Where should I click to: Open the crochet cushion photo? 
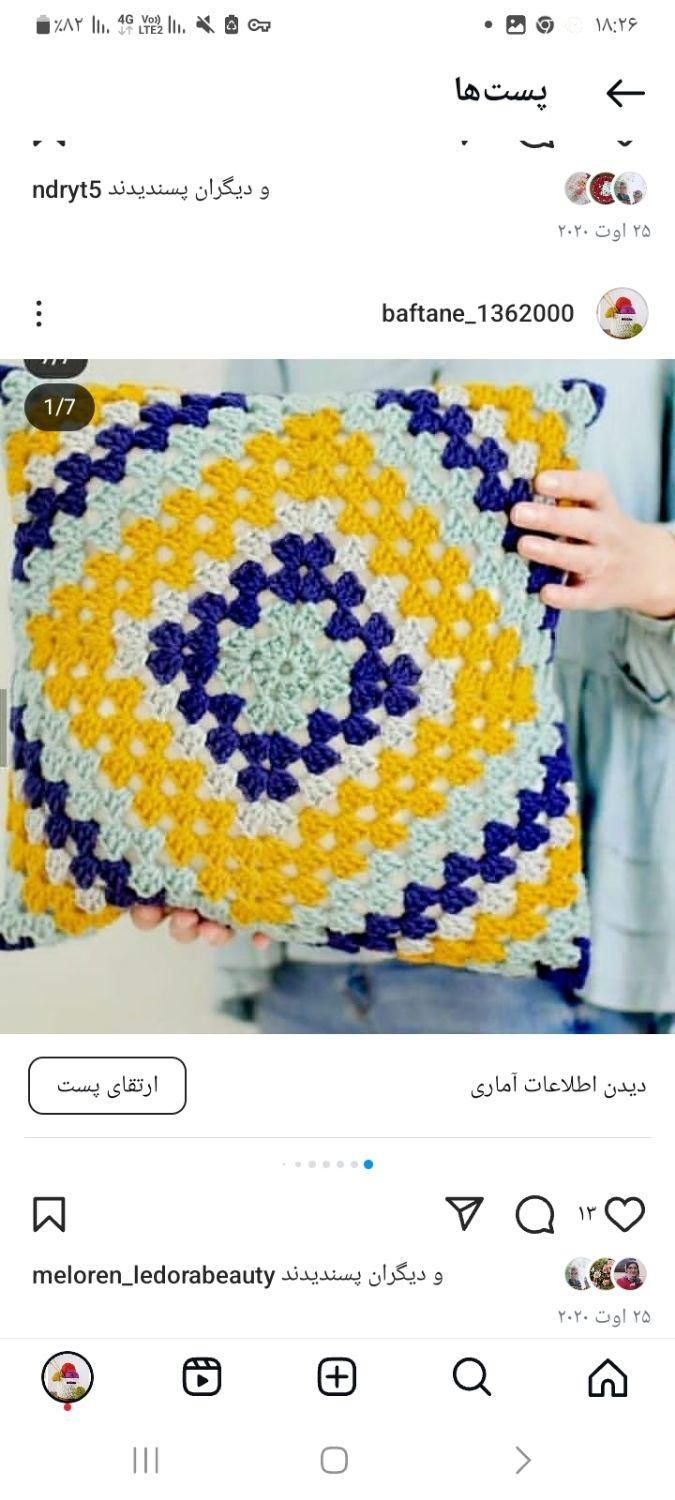[x=337, y=695]
